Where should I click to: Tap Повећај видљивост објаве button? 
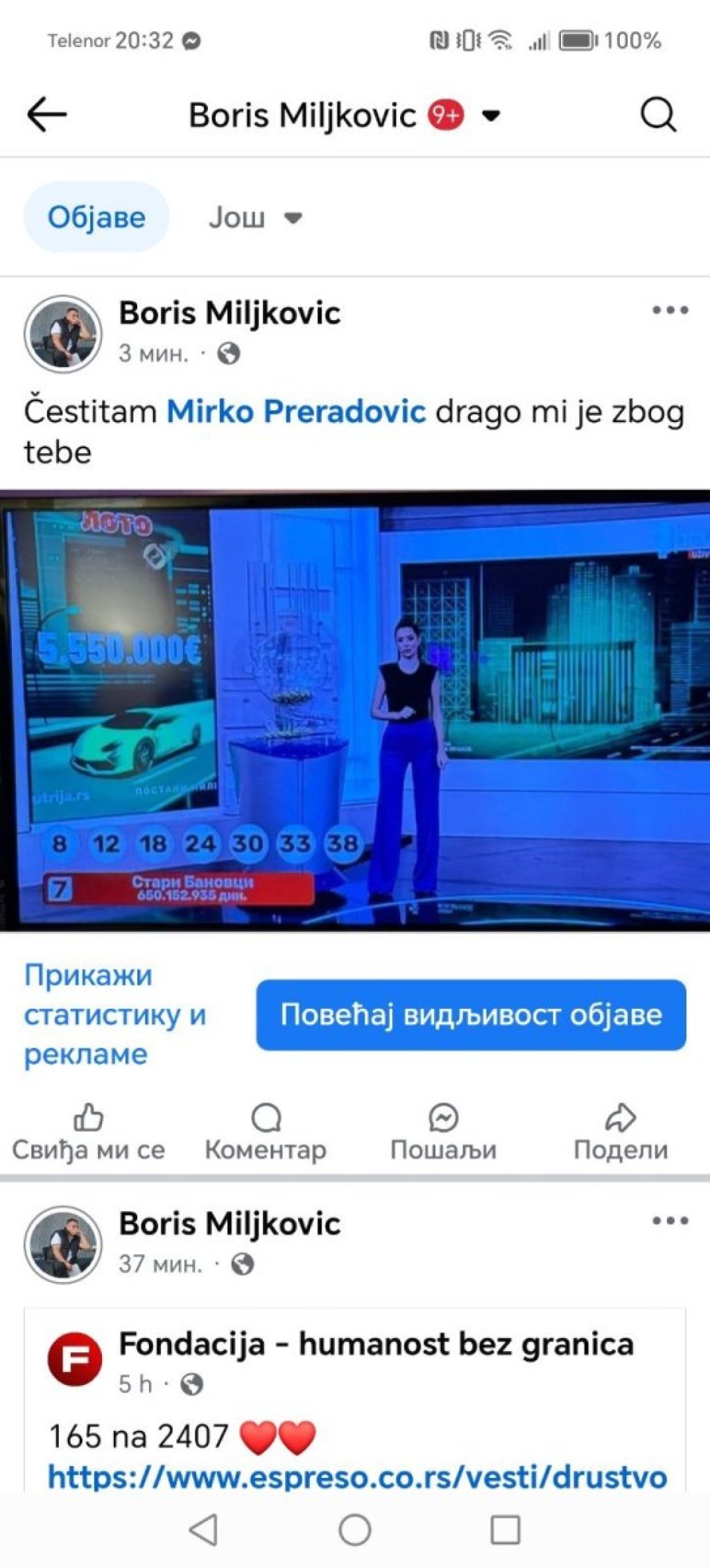[x=471, y=1014]
